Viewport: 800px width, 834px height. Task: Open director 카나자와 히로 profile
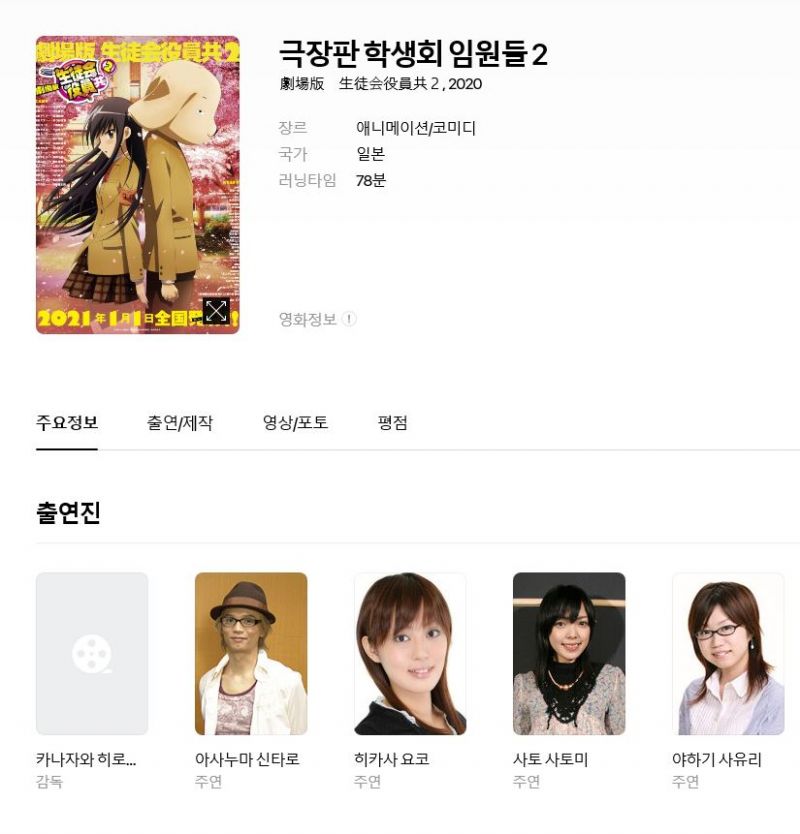(92, 654)
